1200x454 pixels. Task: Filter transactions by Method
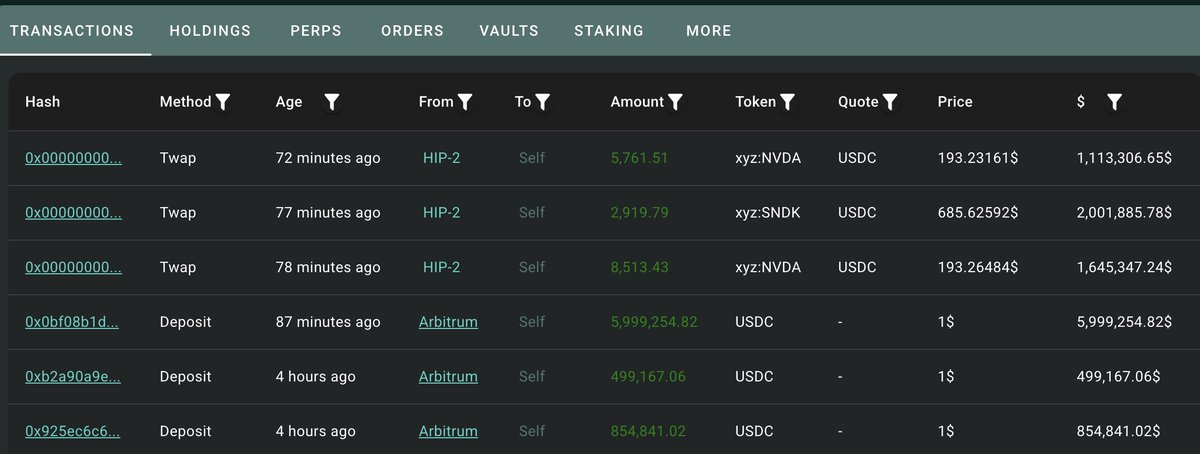click(x=223, y=102)
